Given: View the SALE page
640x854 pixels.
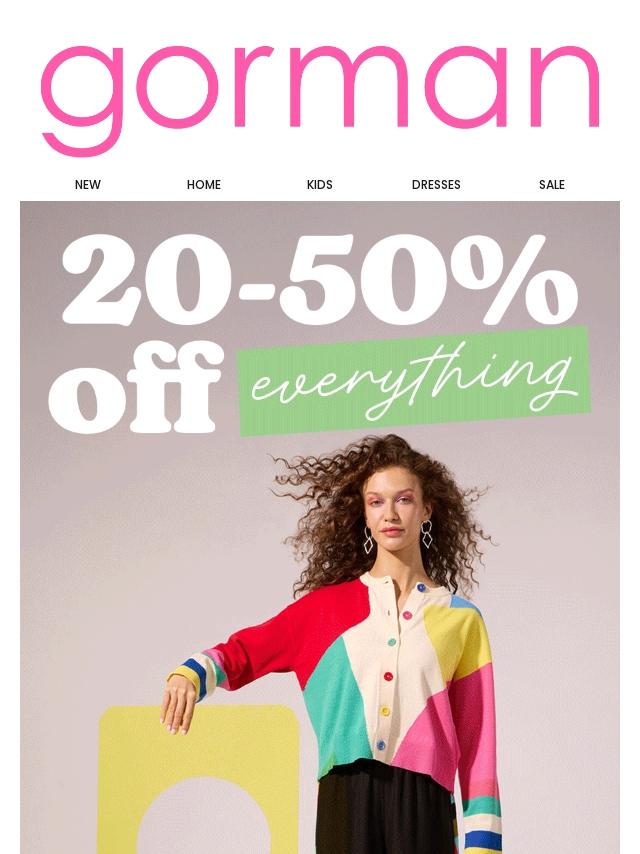Looking at the screenshot, I should [x=552, y=185].
